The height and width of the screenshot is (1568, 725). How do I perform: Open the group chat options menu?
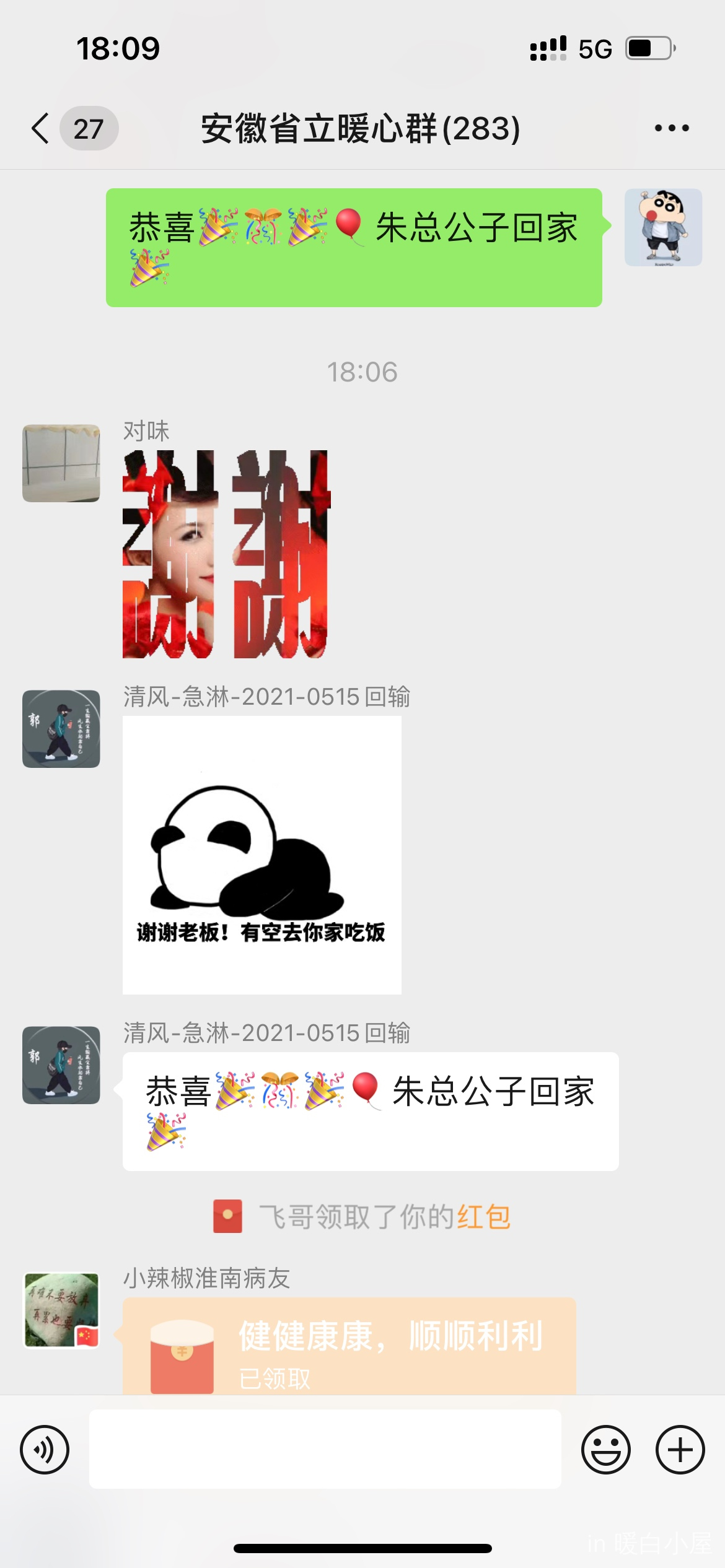(x=672, y=128)
